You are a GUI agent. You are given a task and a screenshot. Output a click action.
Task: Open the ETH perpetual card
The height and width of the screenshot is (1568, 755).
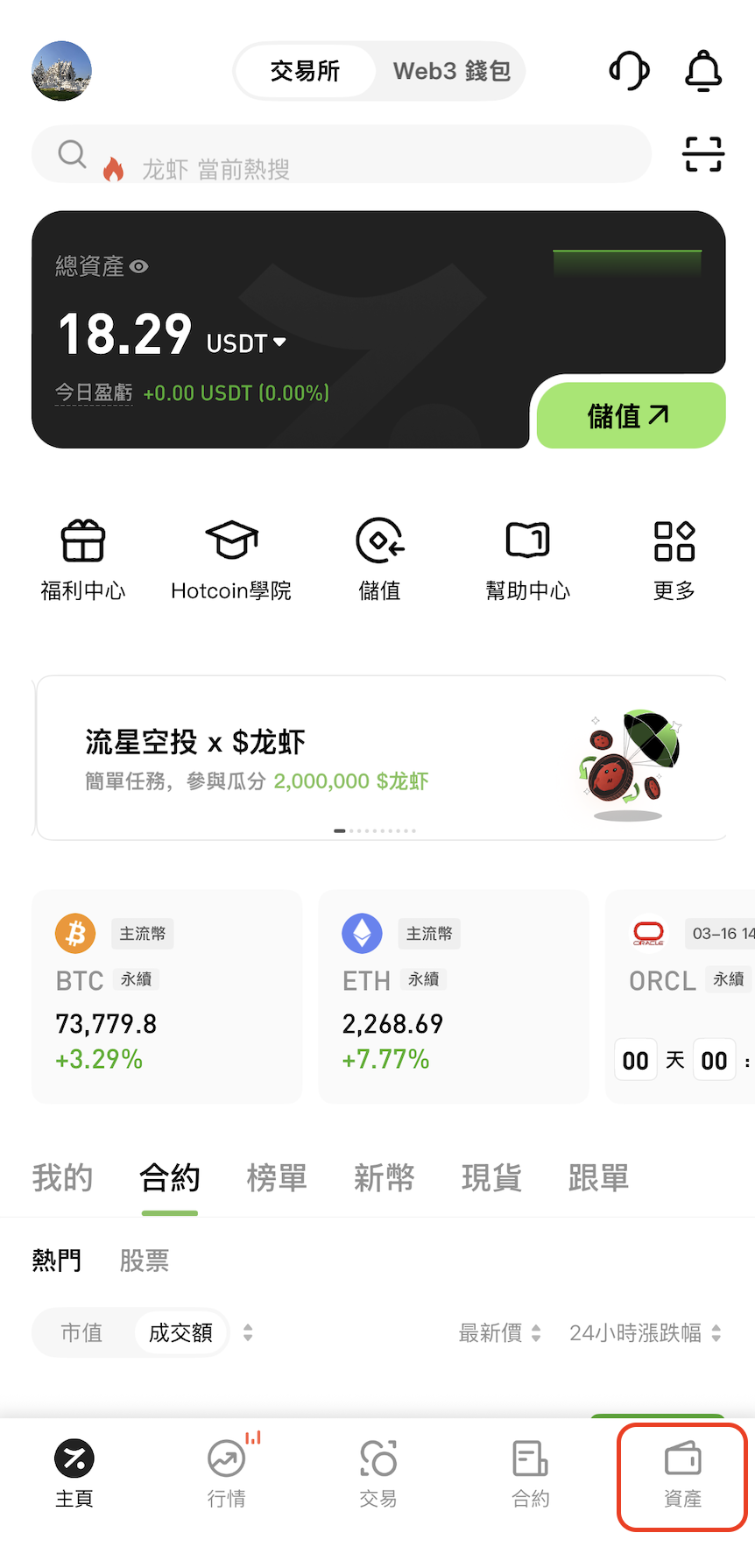453,997
